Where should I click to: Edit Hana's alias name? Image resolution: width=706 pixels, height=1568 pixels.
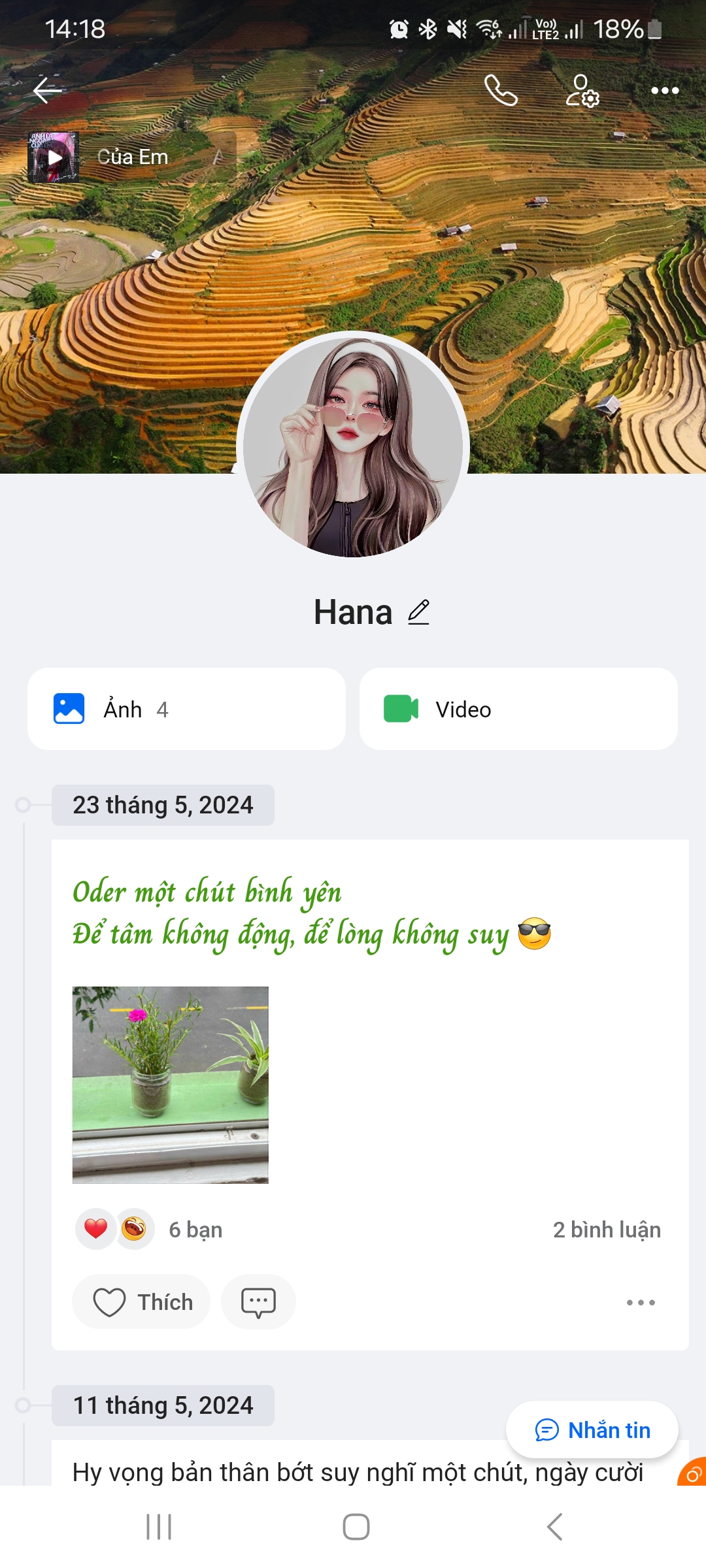coord(418,612)
